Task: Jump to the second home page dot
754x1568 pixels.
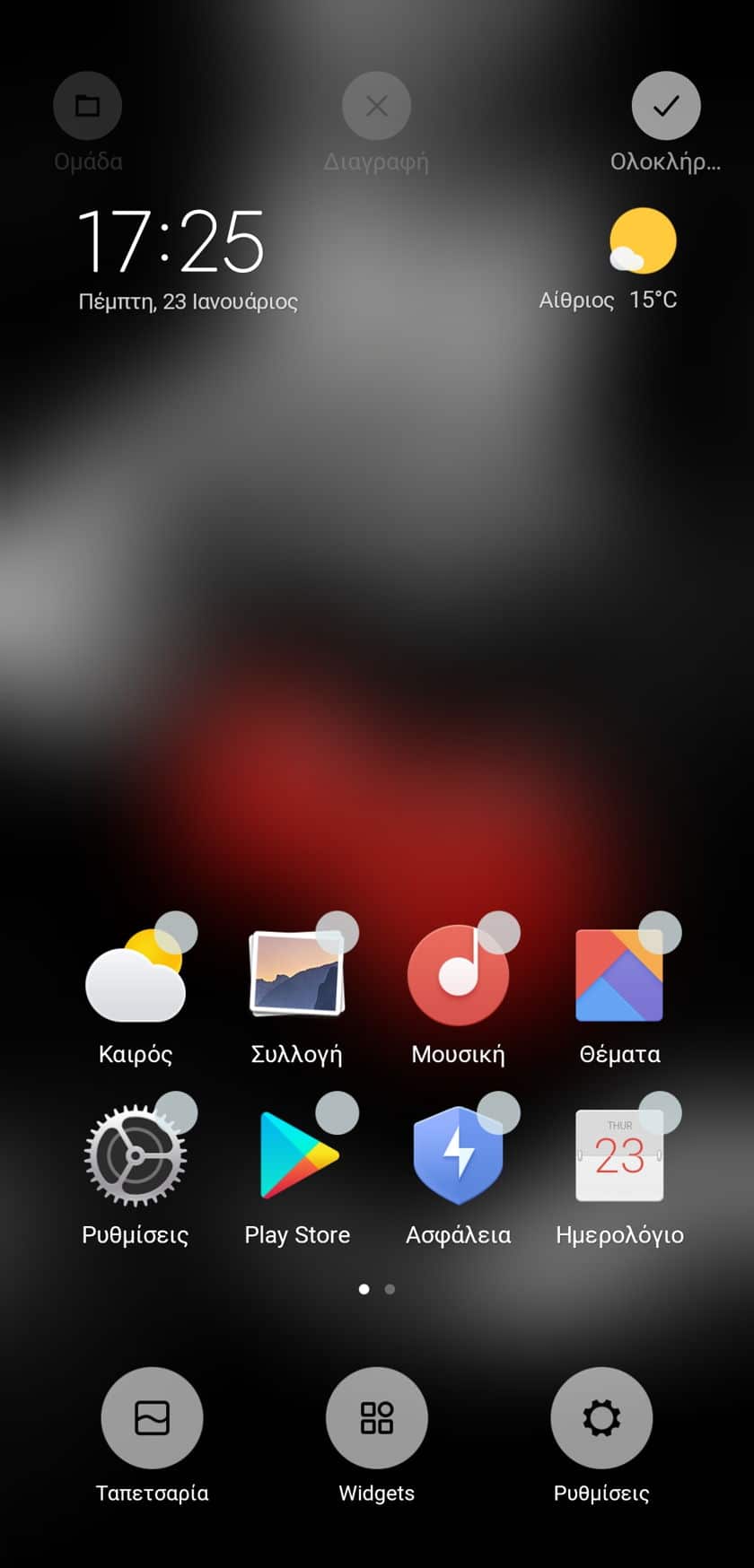Action: pos(390,1289)
